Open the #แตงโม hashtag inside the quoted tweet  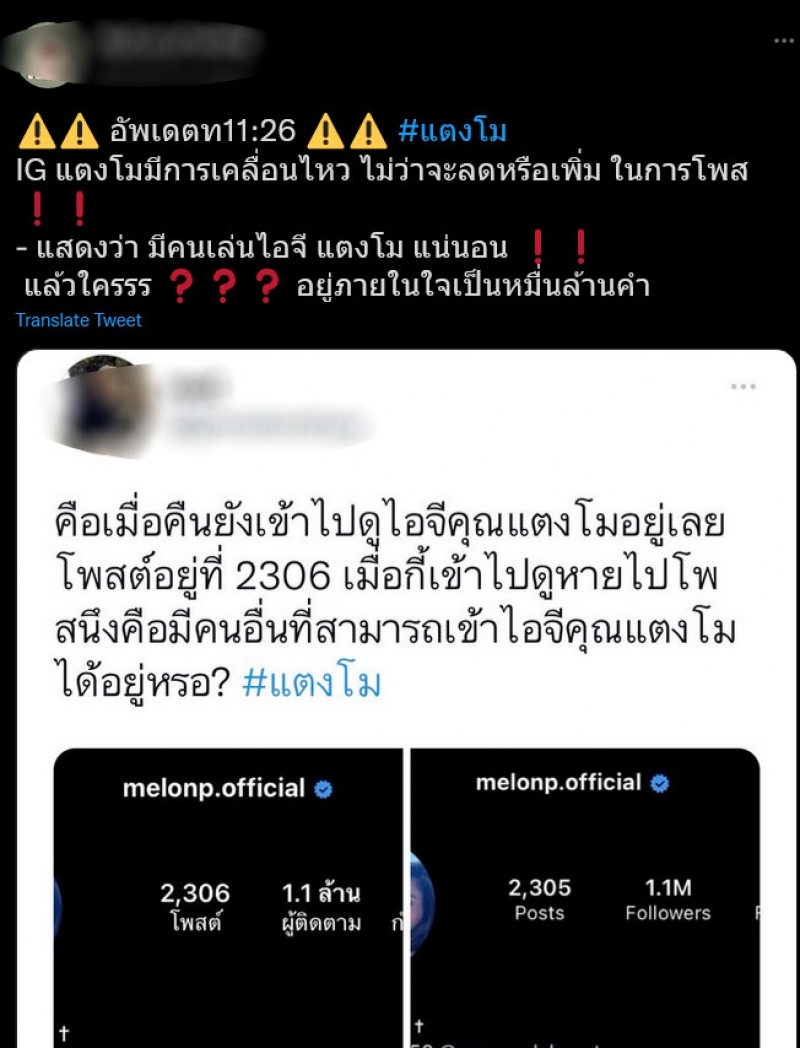pyautogui.click(x=311, y=683)
